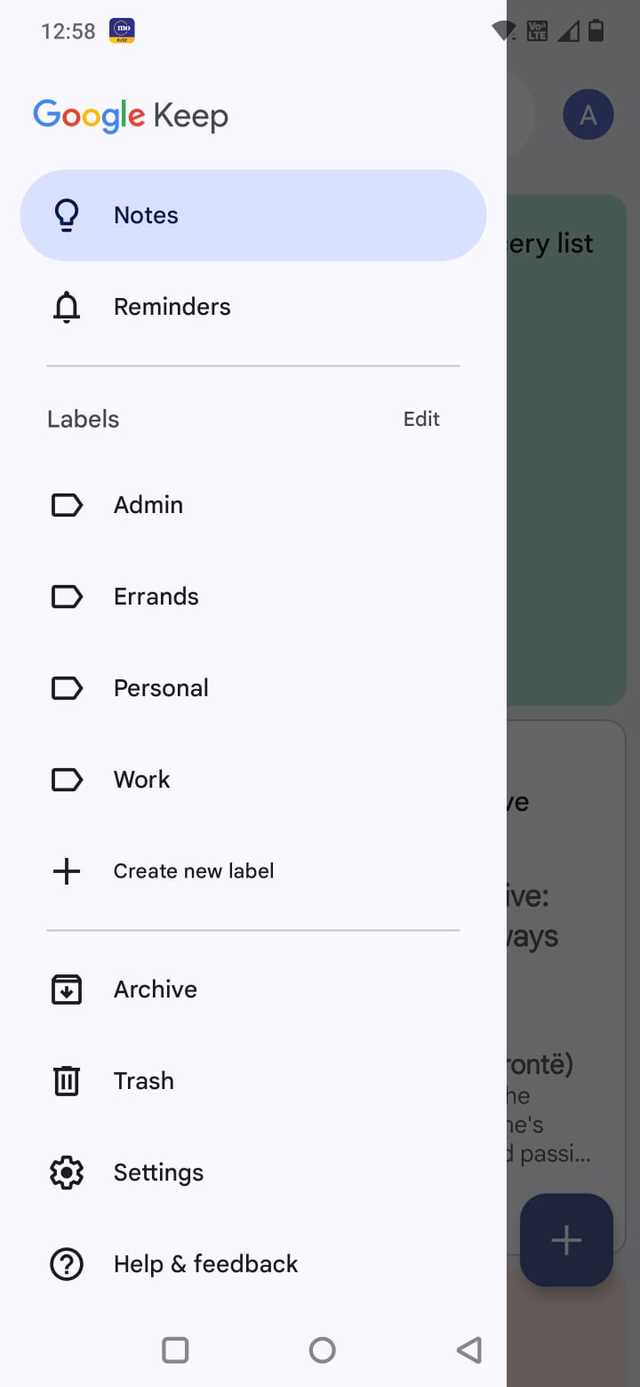Open the Reminders section
Viewport: 640px width, 1387px height.
(x=172, y=307)
